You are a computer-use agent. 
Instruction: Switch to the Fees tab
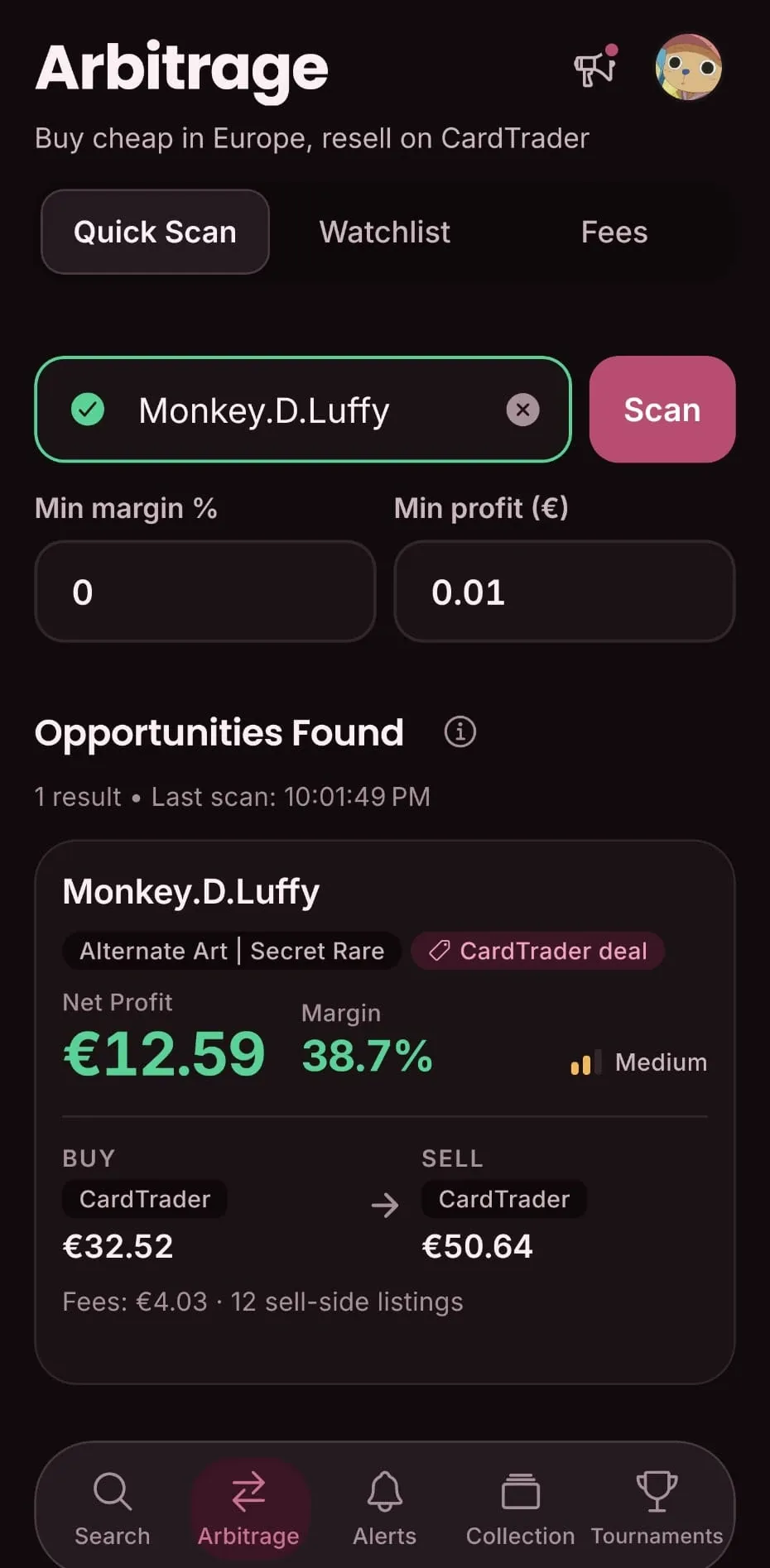tap(614, 232)
